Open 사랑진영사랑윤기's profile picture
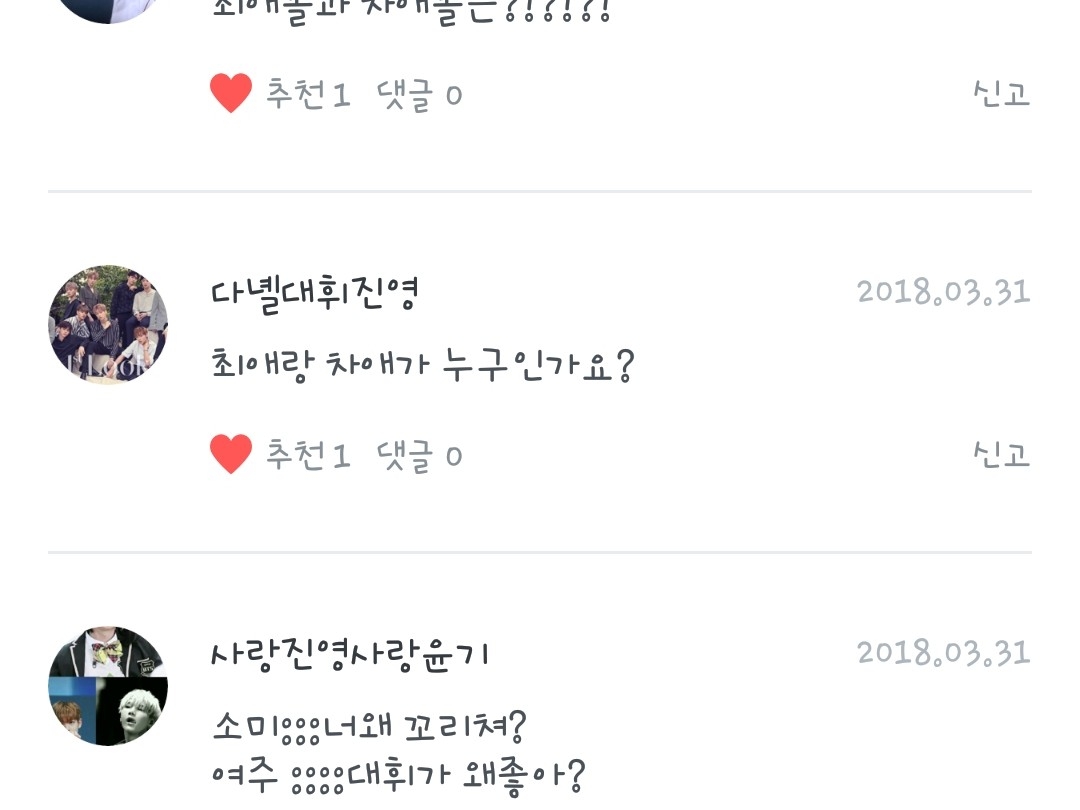 pos(108,685)
